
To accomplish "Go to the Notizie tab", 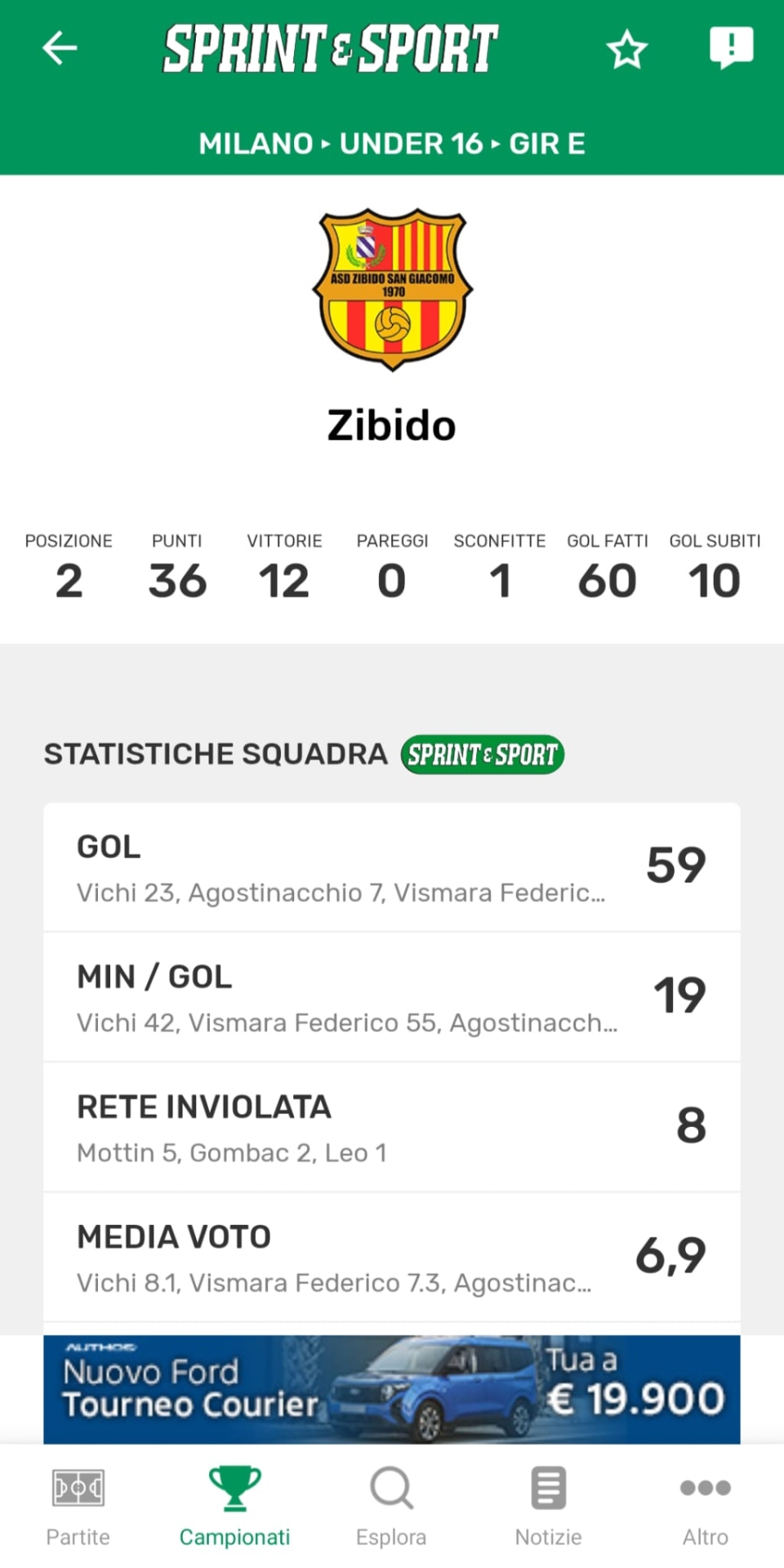I will [x=548, y=1507].
